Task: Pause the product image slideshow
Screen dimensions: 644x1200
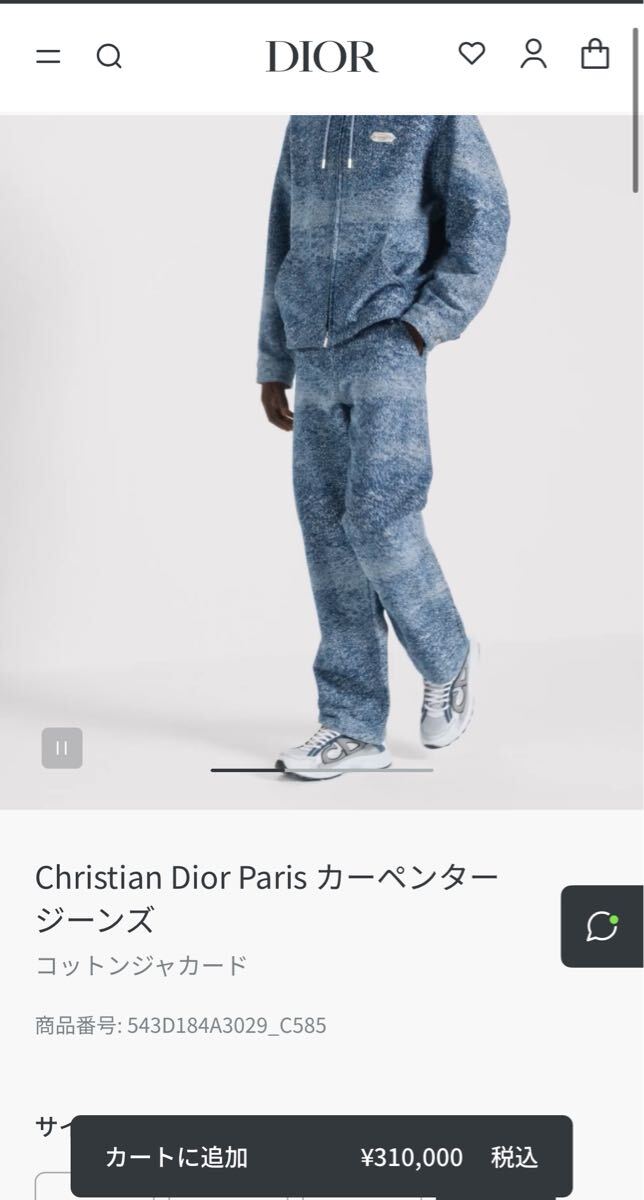Action: [62, 748]
